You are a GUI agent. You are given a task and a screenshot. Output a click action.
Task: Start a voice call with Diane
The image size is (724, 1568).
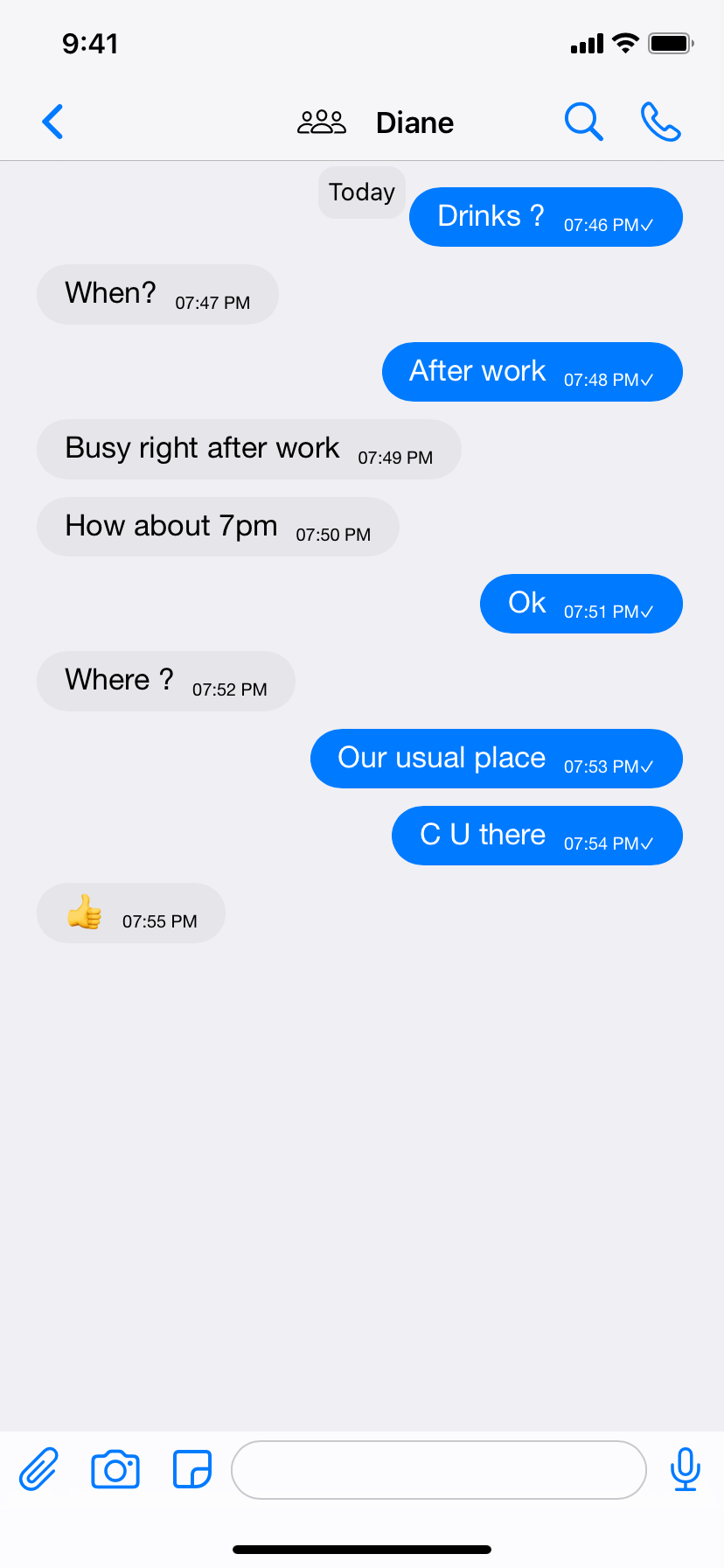[x=660, y=122]
